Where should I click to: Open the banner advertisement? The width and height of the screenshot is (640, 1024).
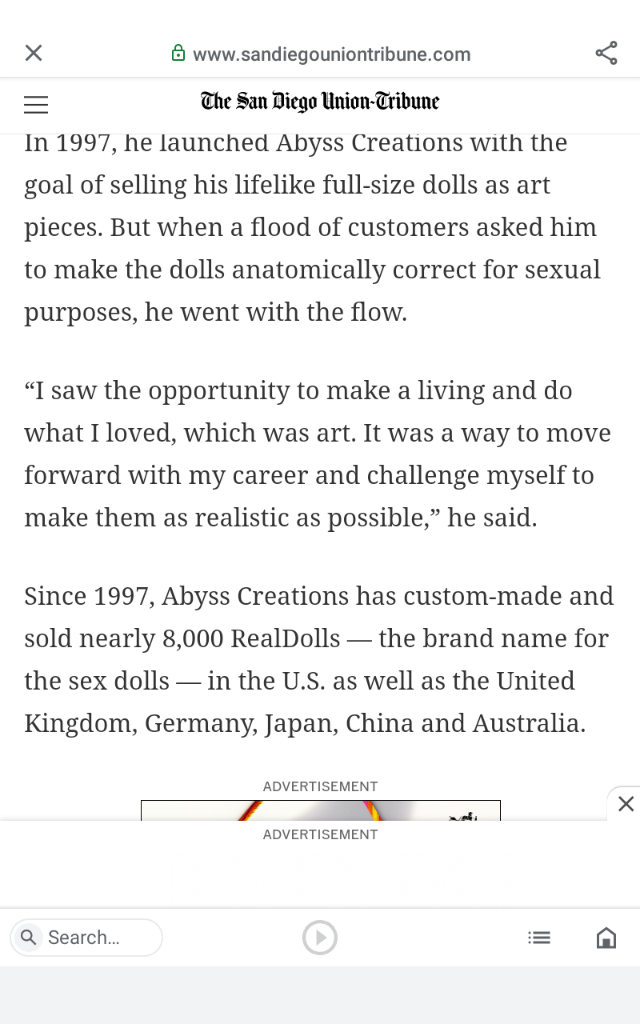coord(320,809)
